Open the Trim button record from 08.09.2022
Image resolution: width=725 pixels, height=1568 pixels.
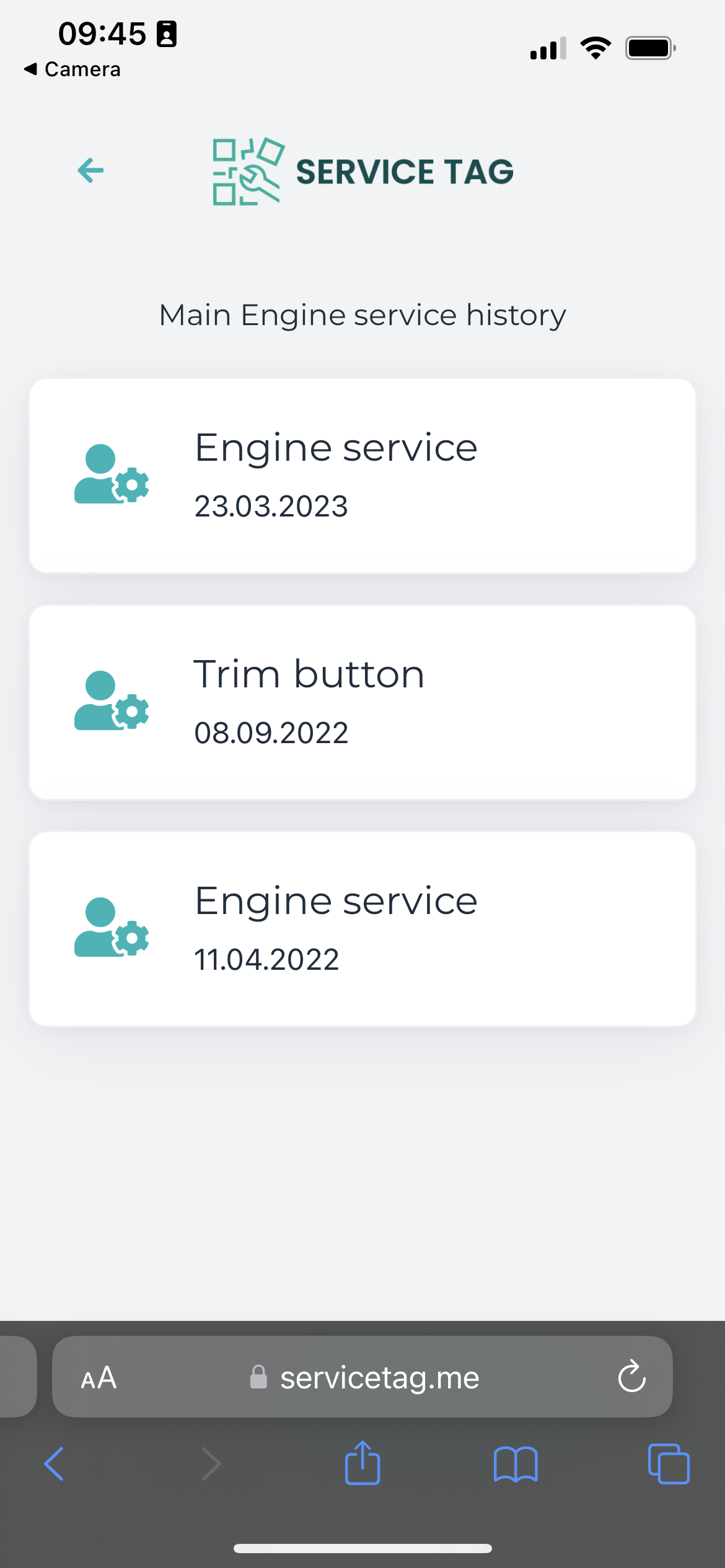(362, 702)
